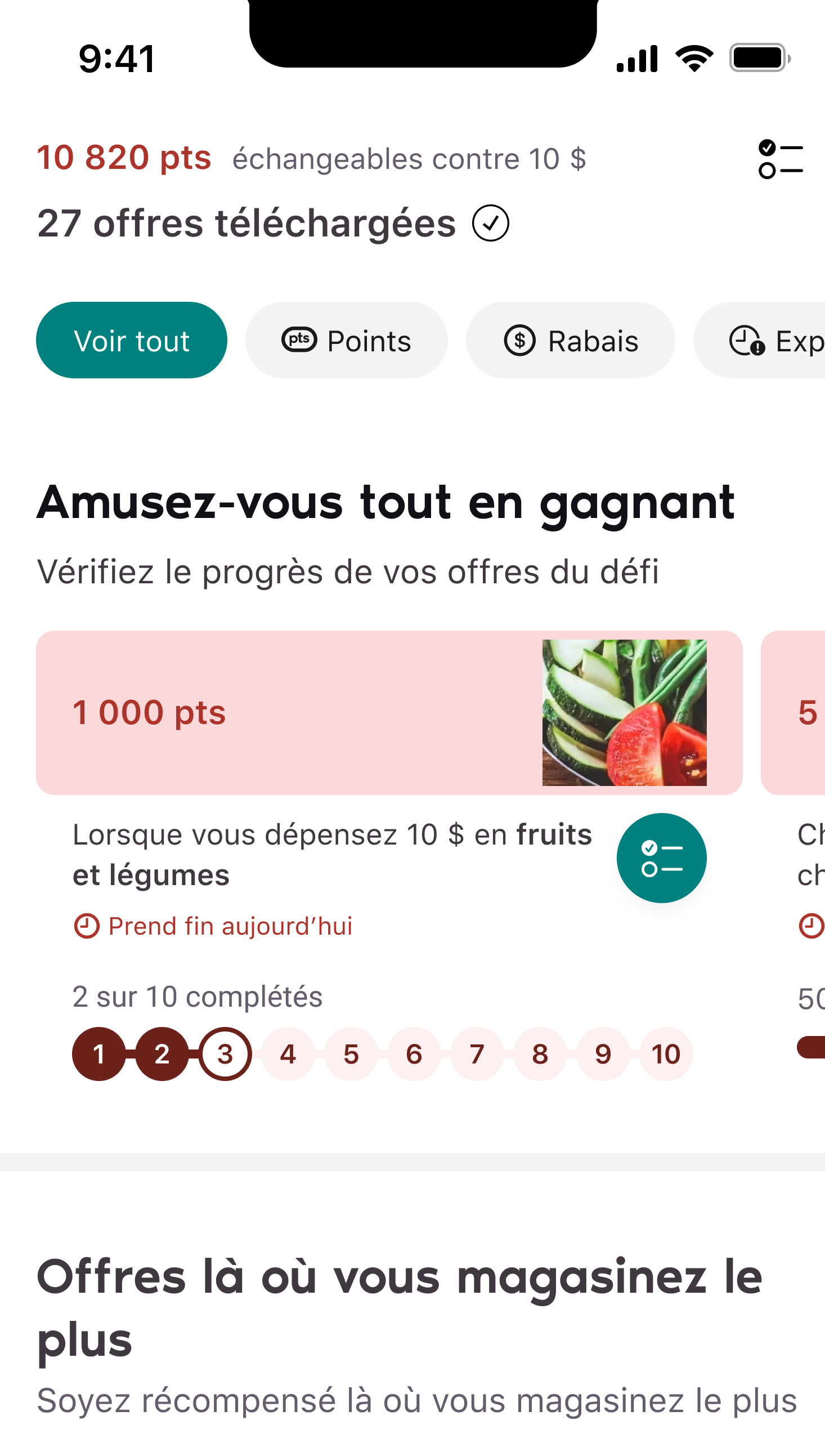
Task: Click the pts badge icon on Points chip
Action: tap(299, 340)
